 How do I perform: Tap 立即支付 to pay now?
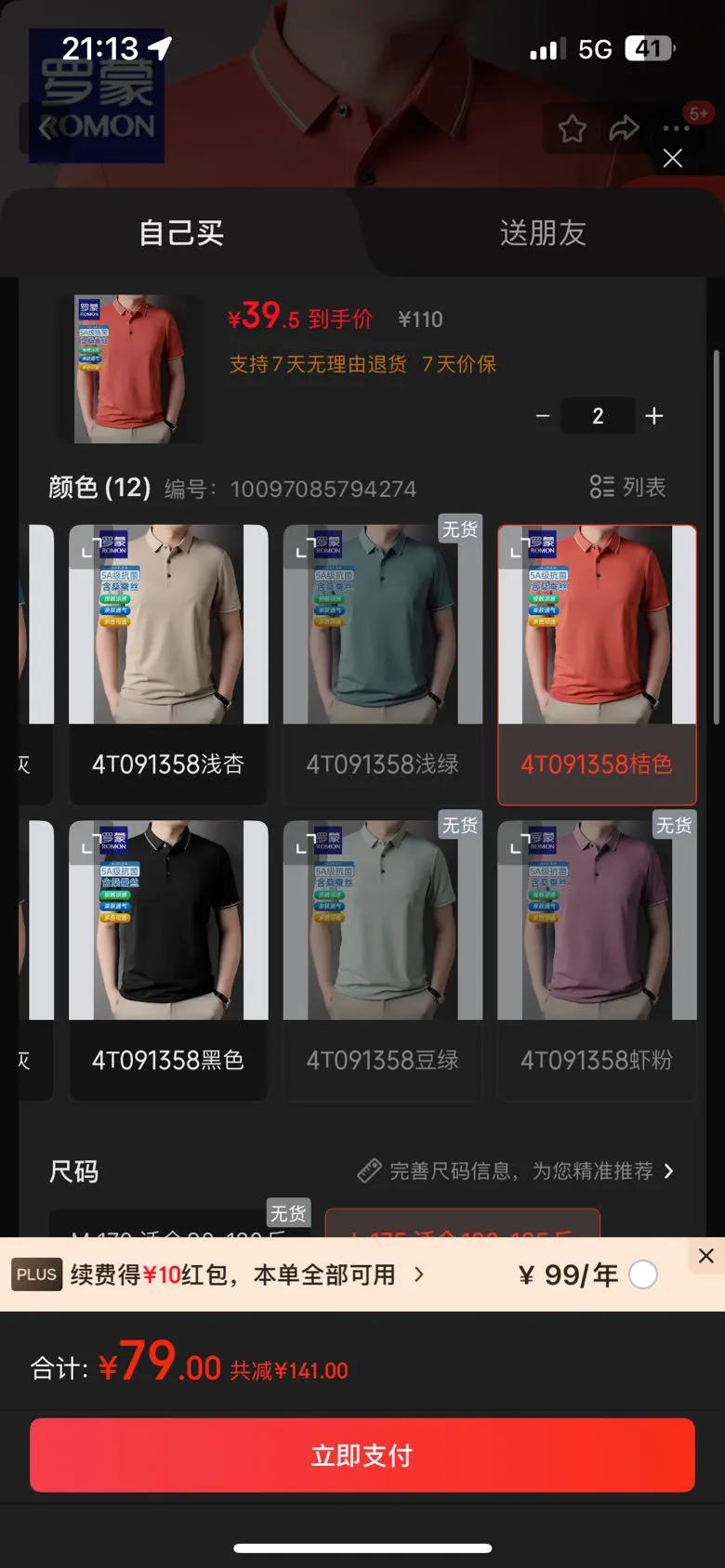tap(362, 1455)
